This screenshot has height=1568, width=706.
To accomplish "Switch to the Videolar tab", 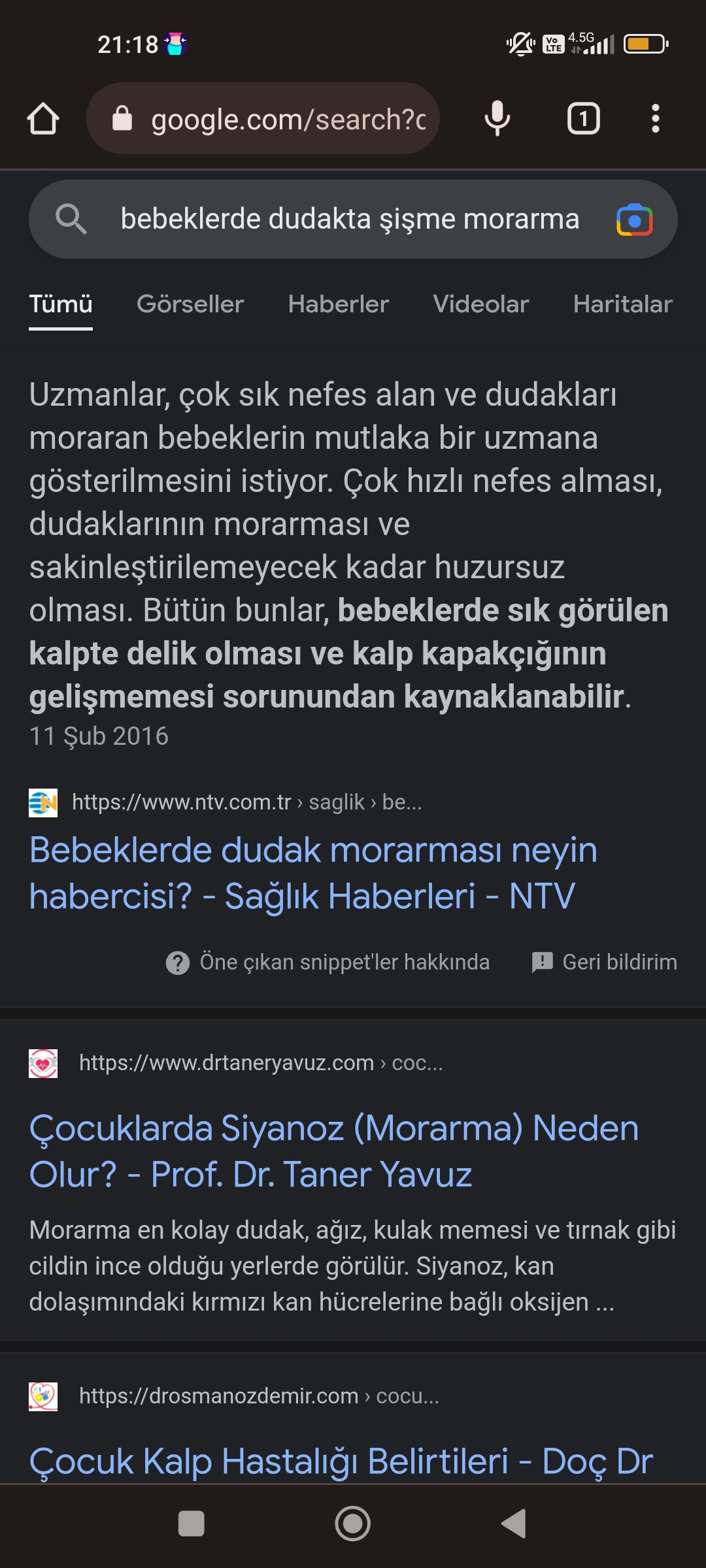I will (480, 304).
